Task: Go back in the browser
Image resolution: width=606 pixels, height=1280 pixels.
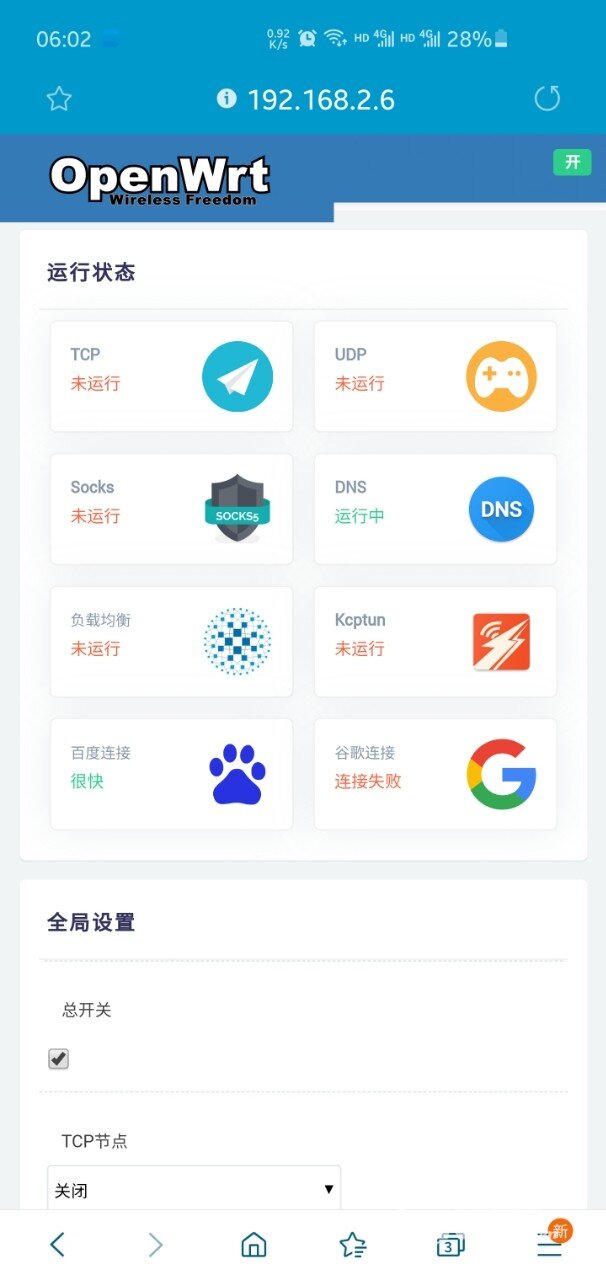Action: click(58, 1244)
